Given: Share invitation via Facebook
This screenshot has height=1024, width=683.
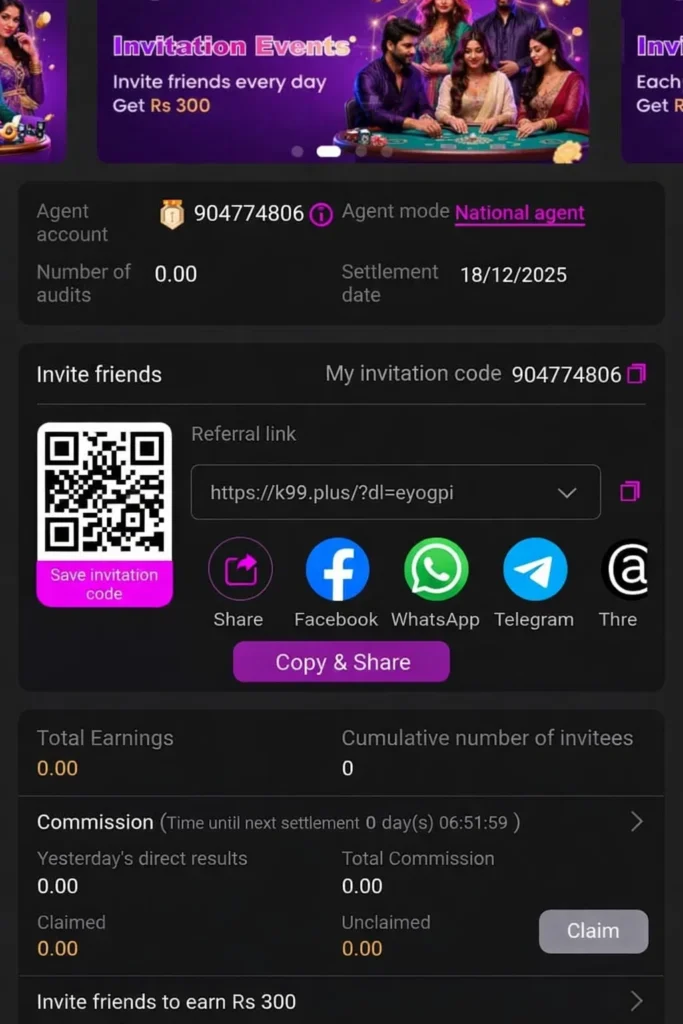Looking at the screenshot, I should click(x=337, y=569).
